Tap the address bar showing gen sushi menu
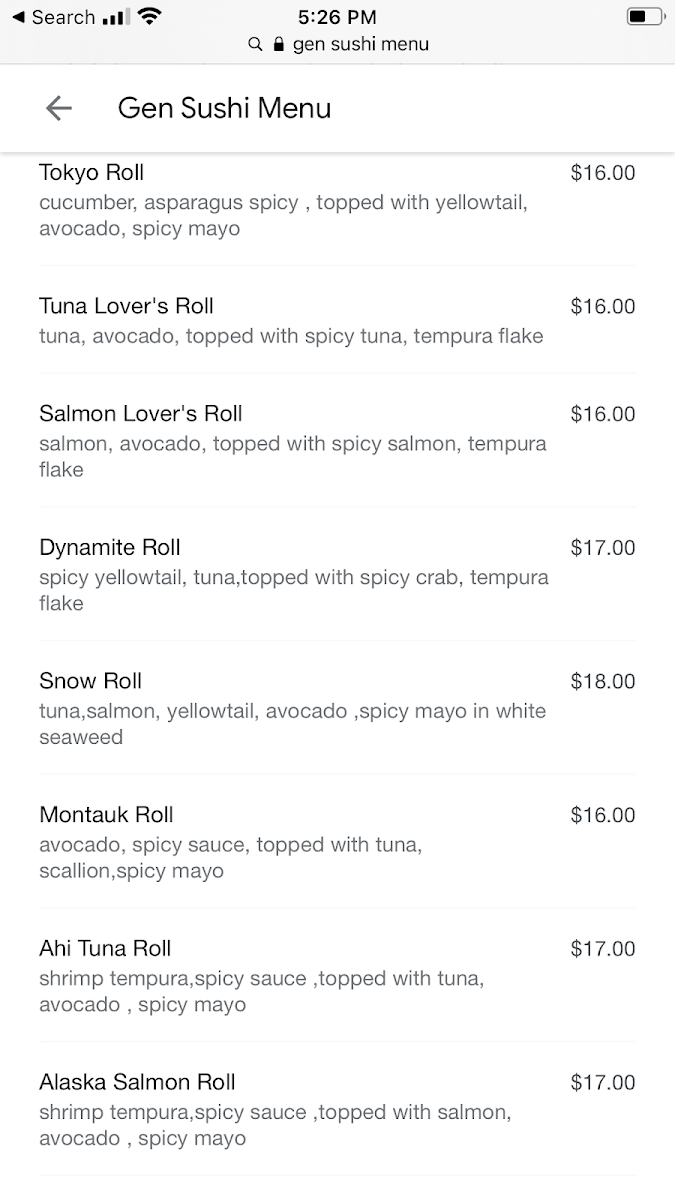The image size is (675, 1200). tap(338, 44)
